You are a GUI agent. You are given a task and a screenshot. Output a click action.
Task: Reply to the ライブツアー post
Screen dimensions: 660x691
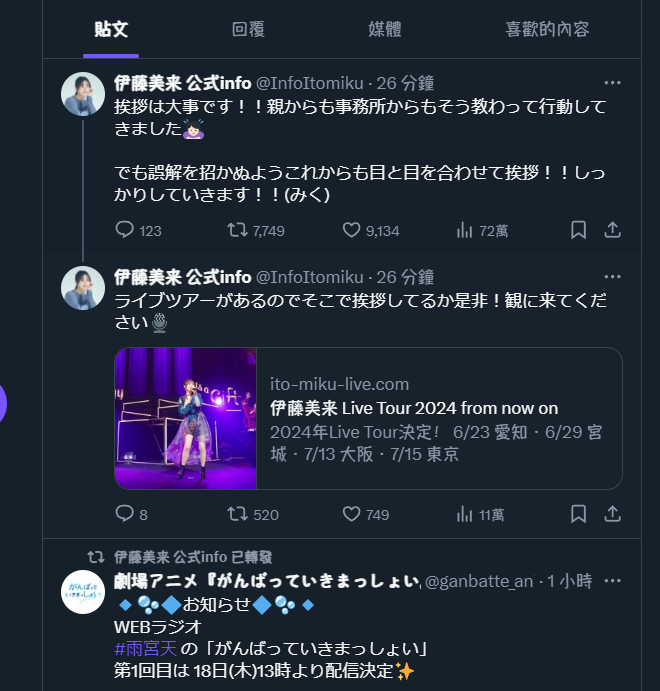125,514
